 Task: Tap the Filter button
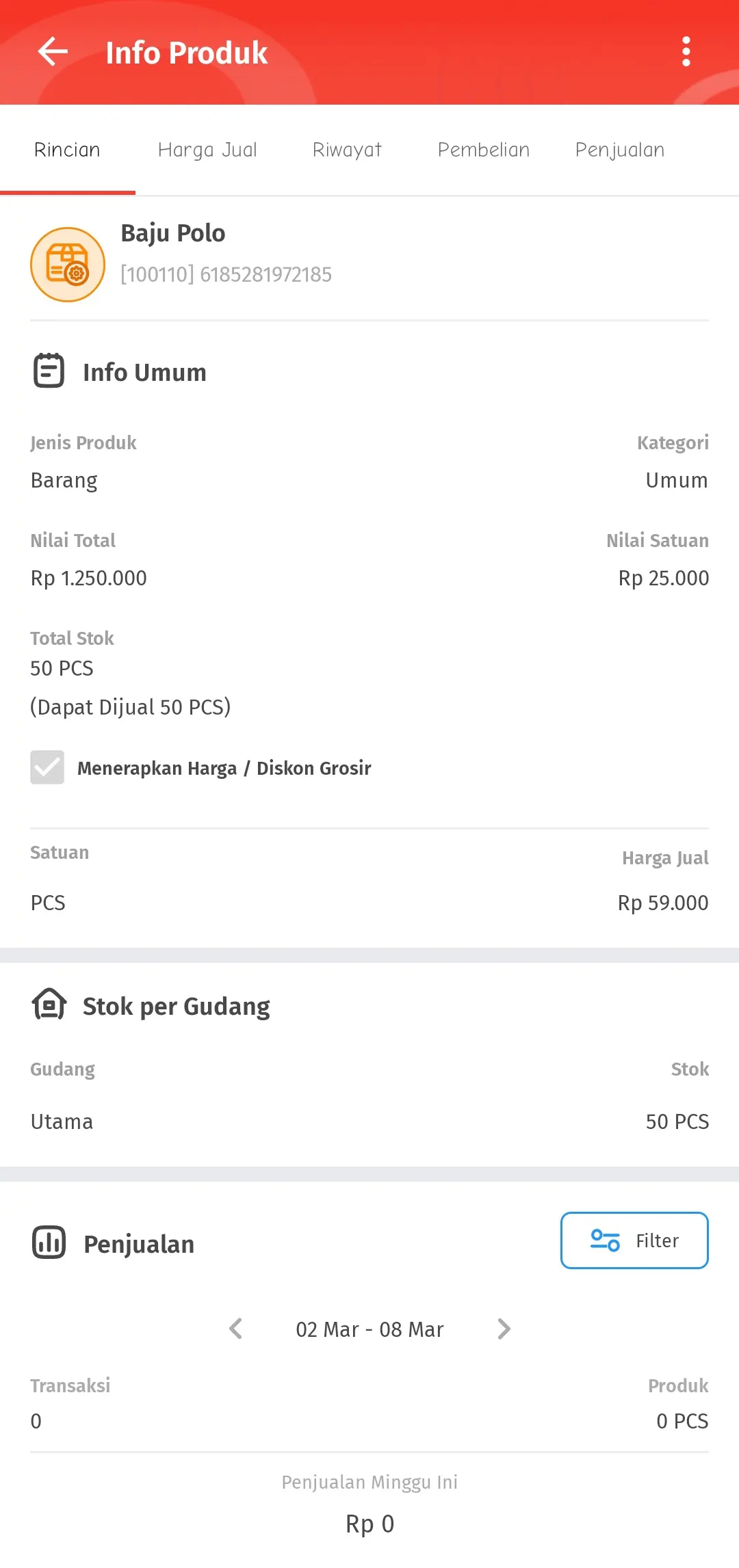click(x=634, y=1240)
